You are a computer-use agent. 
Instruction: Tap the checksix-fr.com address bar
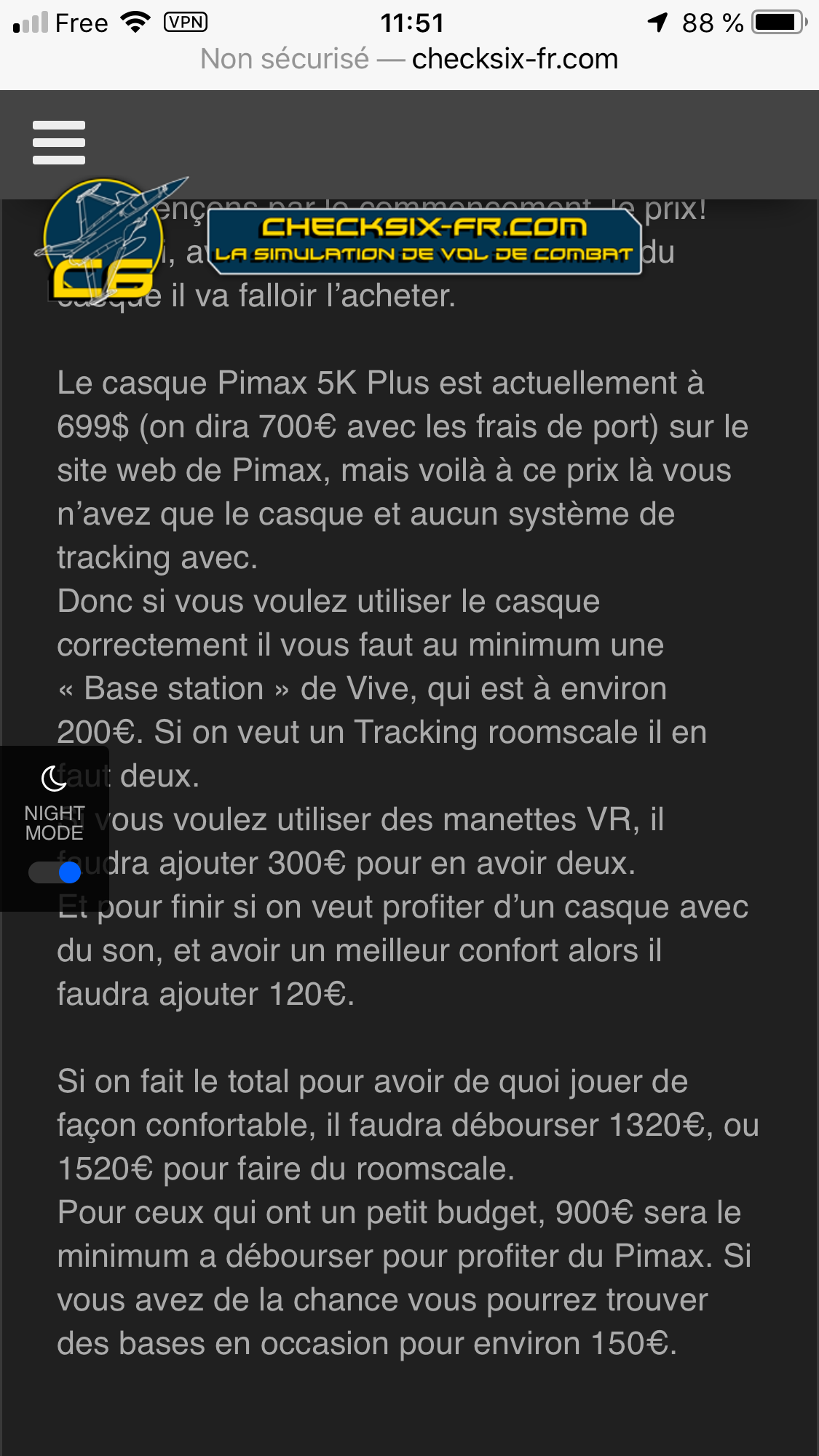(x=409, y=59)
